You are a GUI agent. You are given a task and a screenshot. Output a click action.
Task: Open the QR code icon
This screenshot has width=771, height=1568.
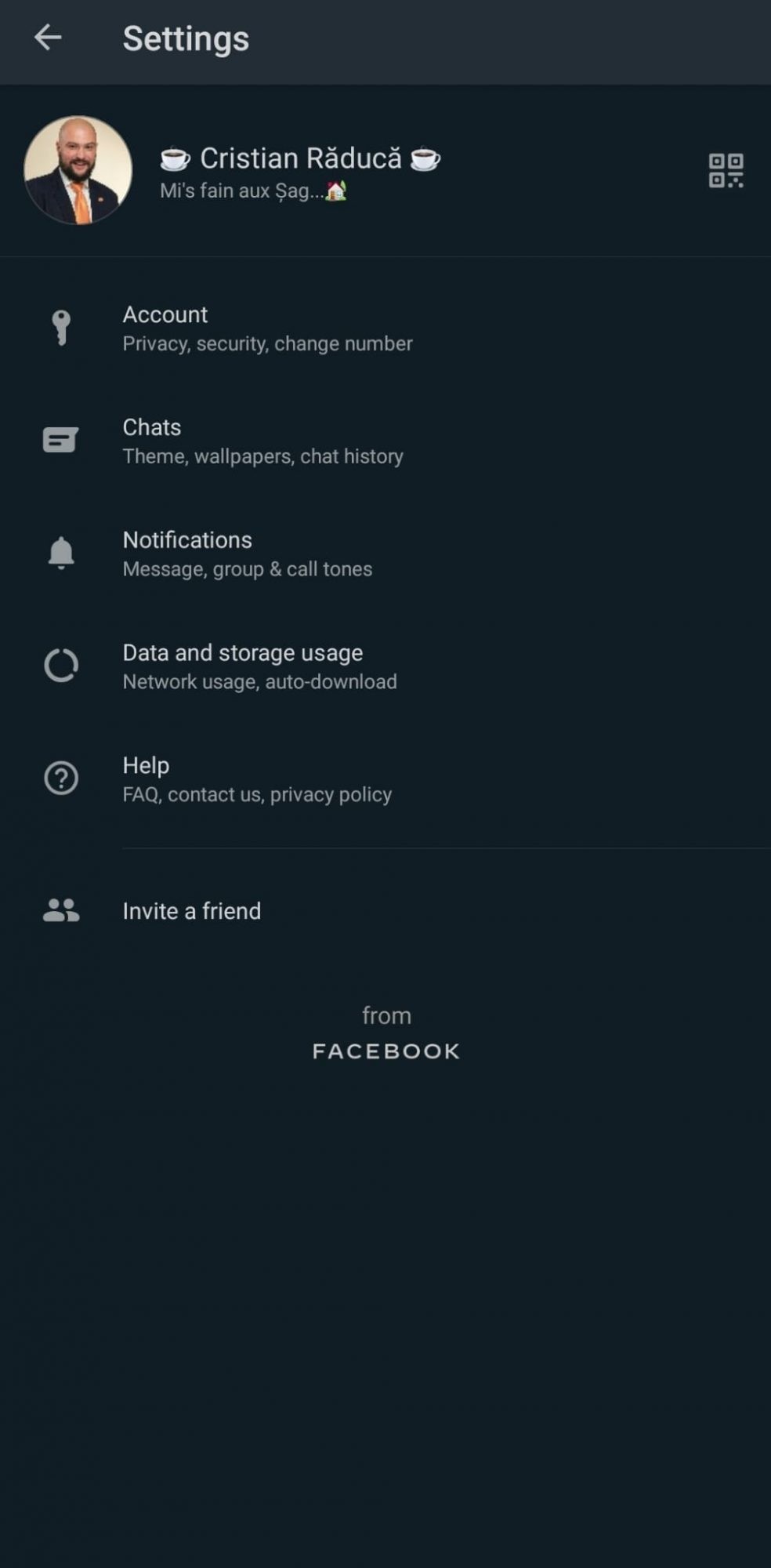726,170
